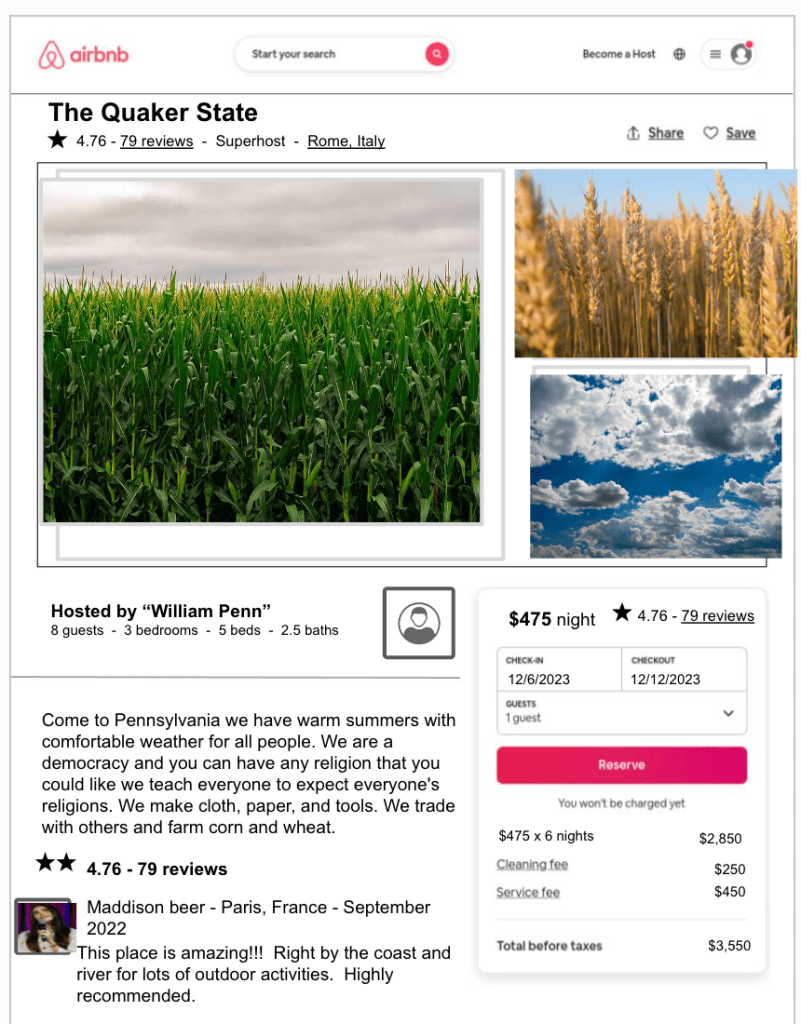The width and height of the screenshot is (801, 1024).
Task: Select the check-in date field
Action: [x=559, y=670]
